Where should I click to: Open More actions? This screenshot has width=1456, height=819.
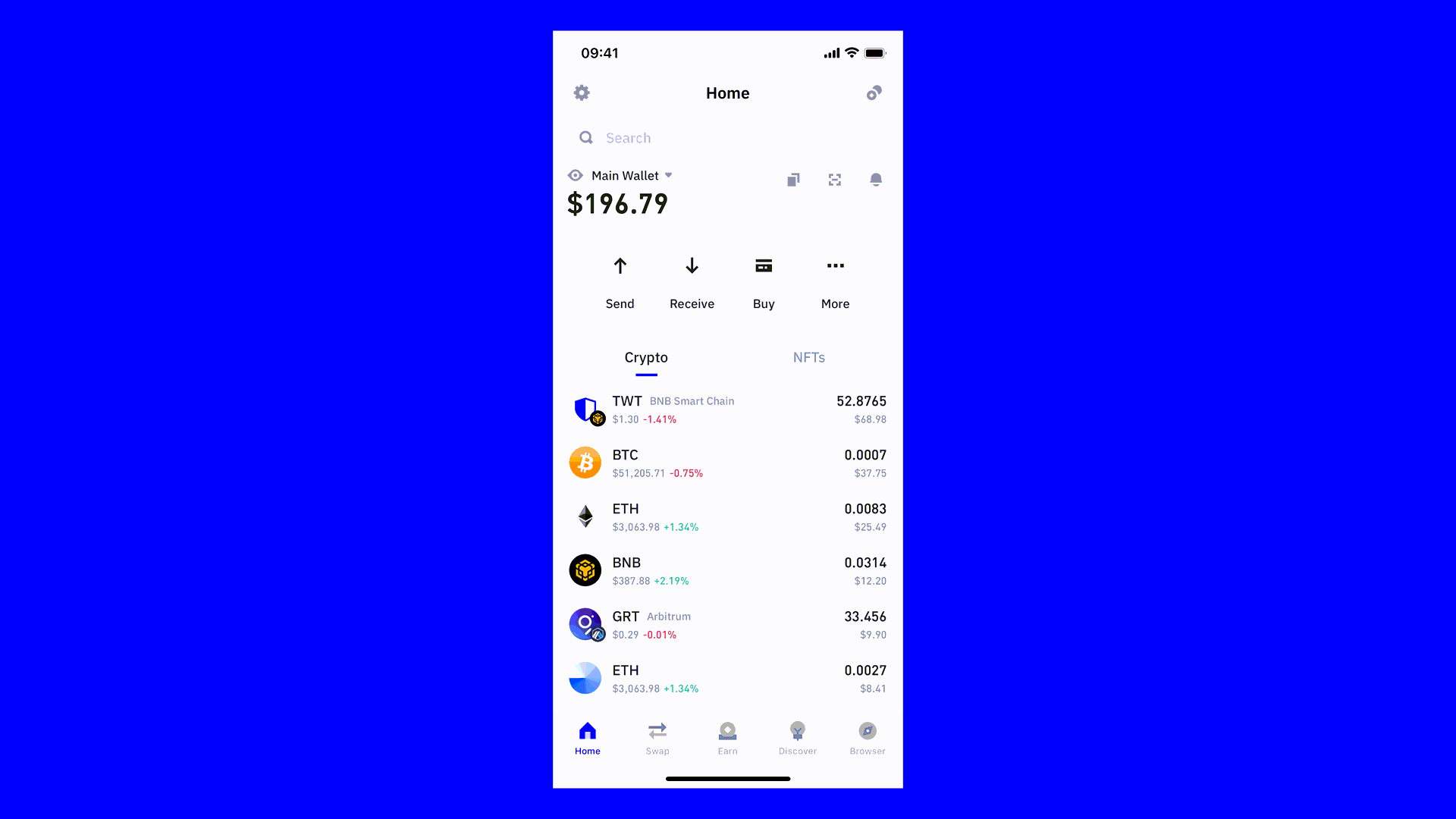point(835,281)
